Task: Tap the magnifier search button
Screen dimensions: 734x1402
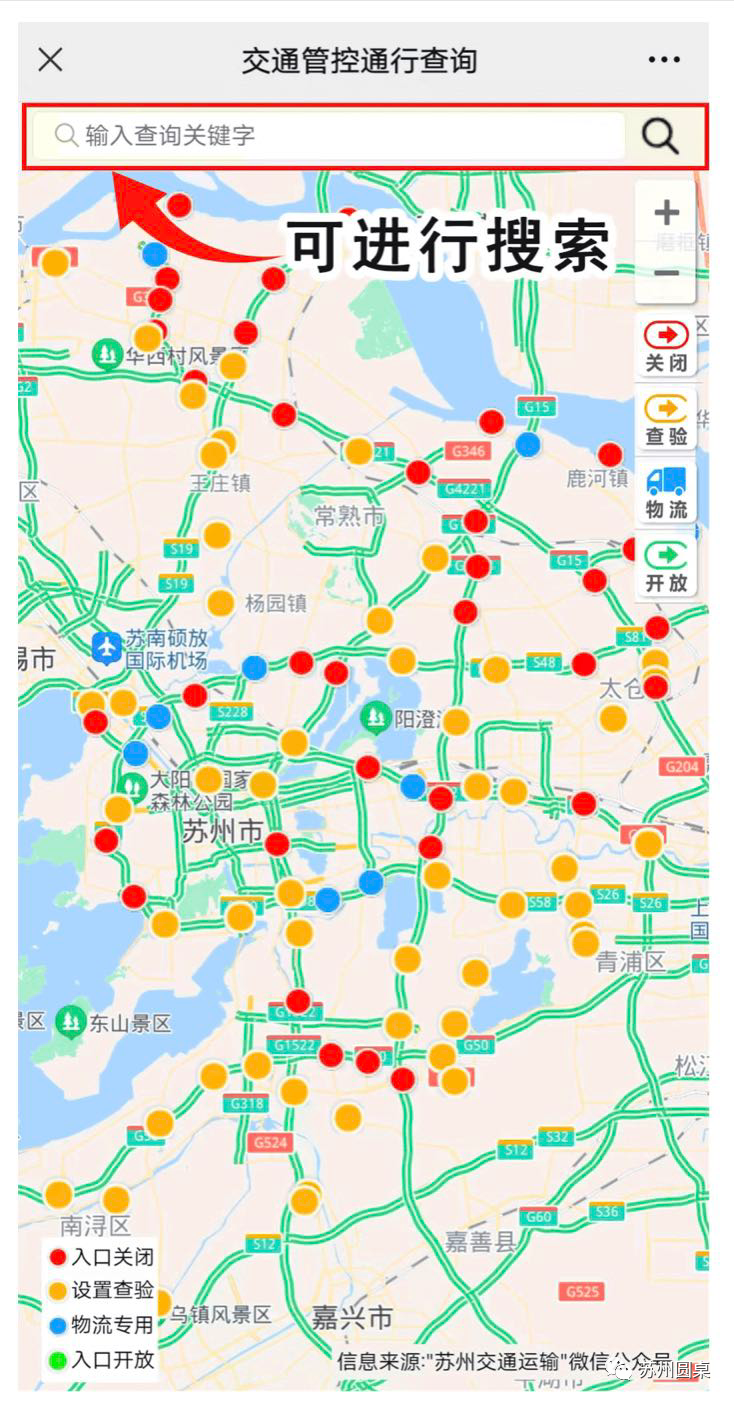Action: tap(660, 135)
